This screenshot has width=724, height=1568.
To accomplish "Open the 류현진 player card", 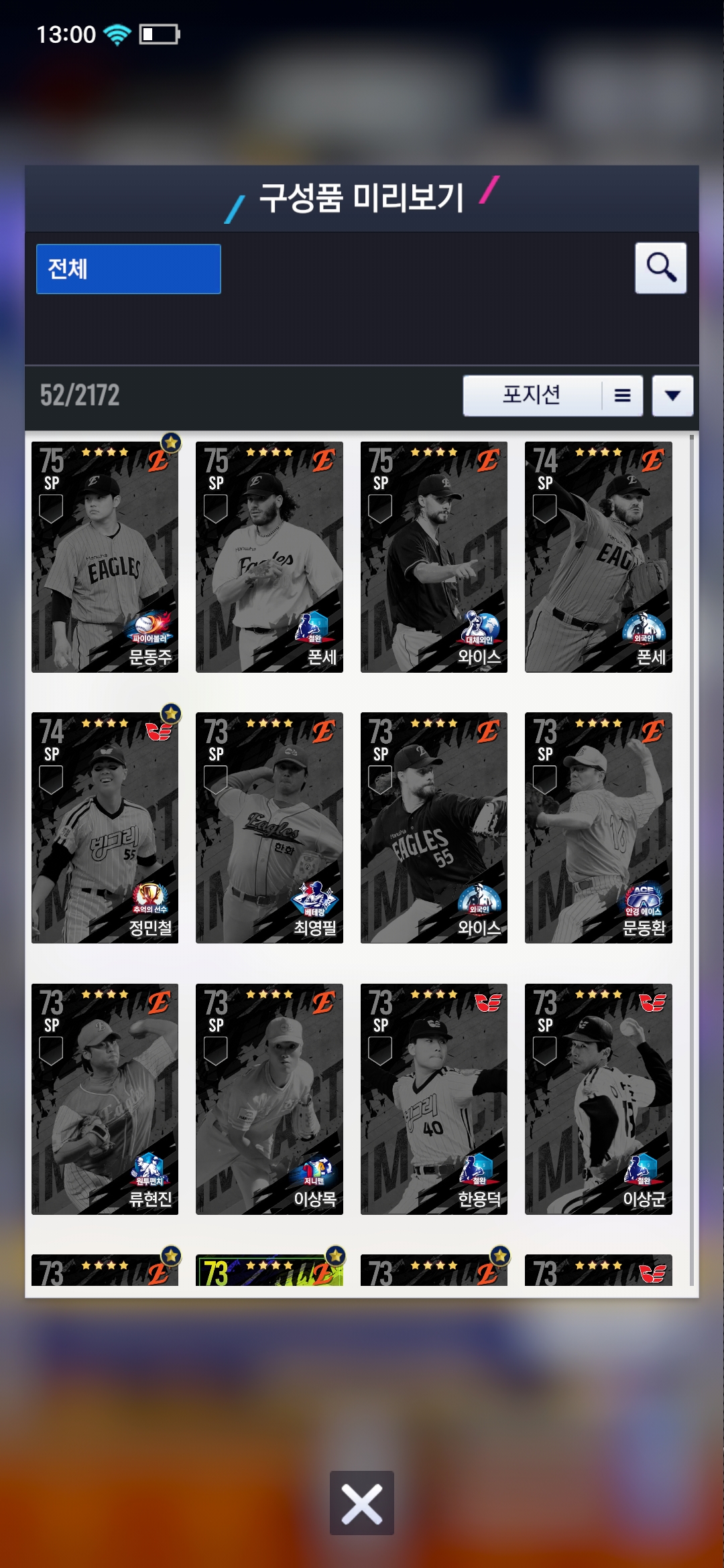I will (105, 1099).
